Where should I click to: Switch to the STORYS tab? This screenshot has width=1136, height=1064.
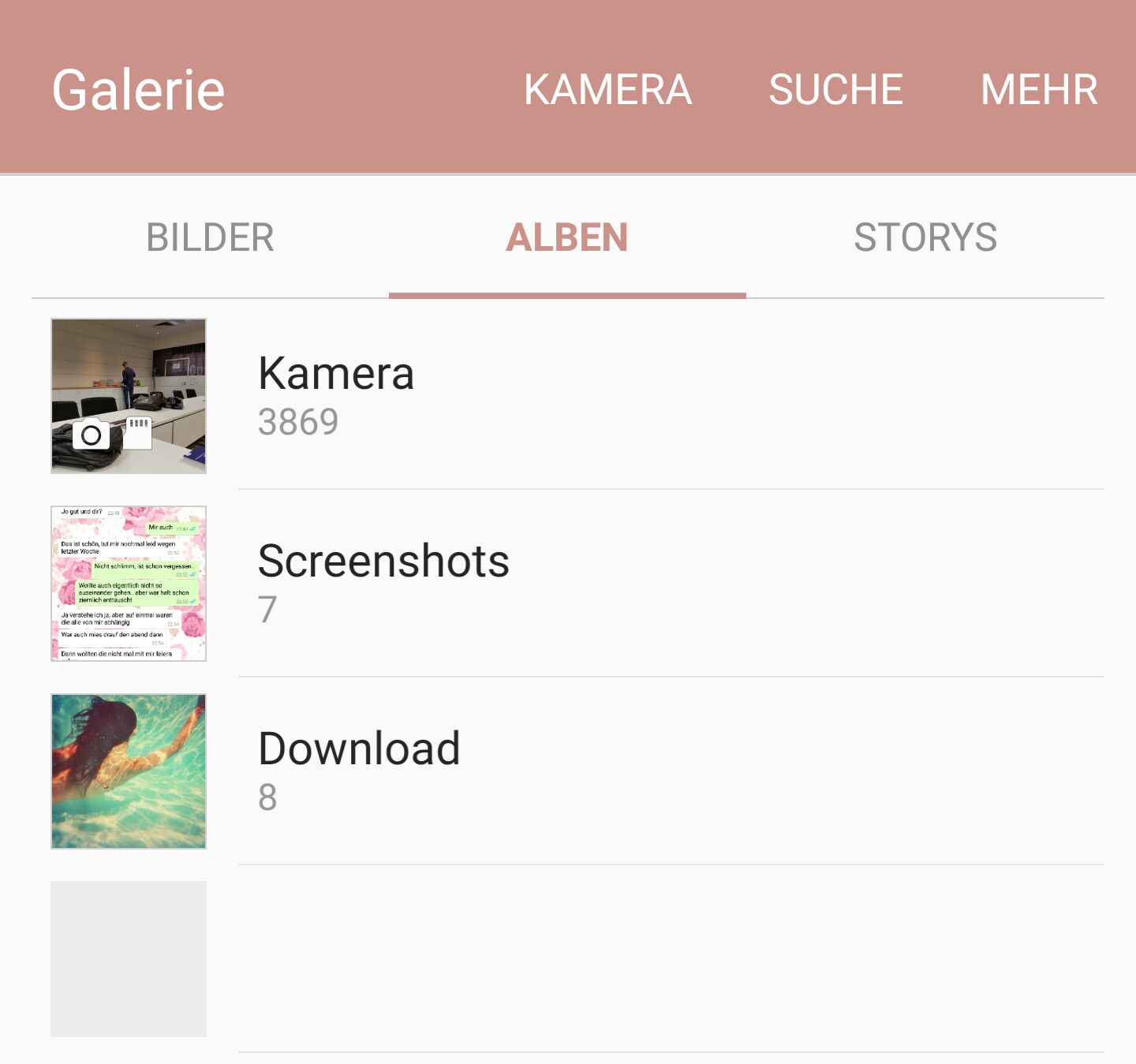tap(925, 237)
